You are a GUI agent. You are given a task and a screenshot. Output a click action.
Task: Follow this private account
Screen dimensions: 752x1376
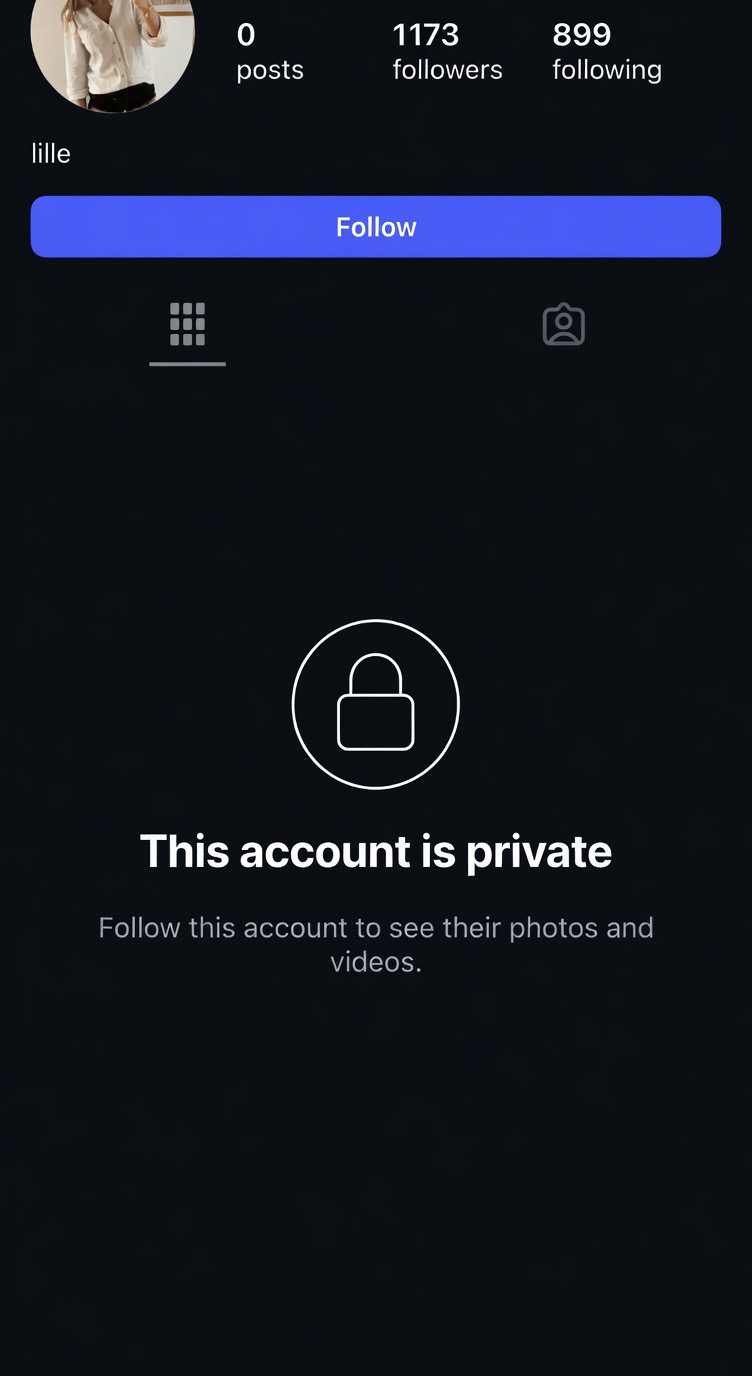375,227
